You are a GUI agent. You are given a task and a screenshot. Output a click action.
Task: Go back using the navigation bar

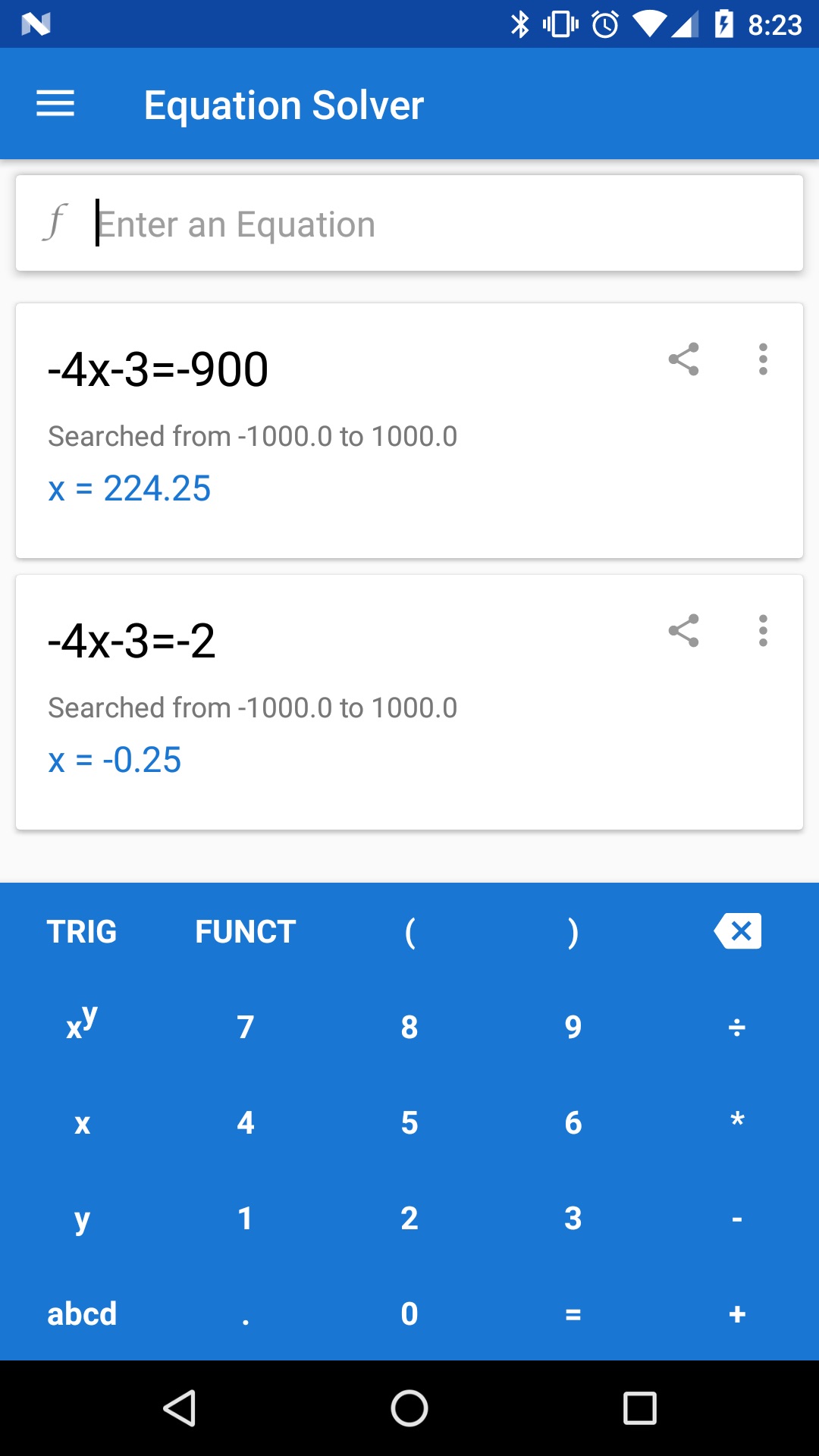[x=180, y=1409]
